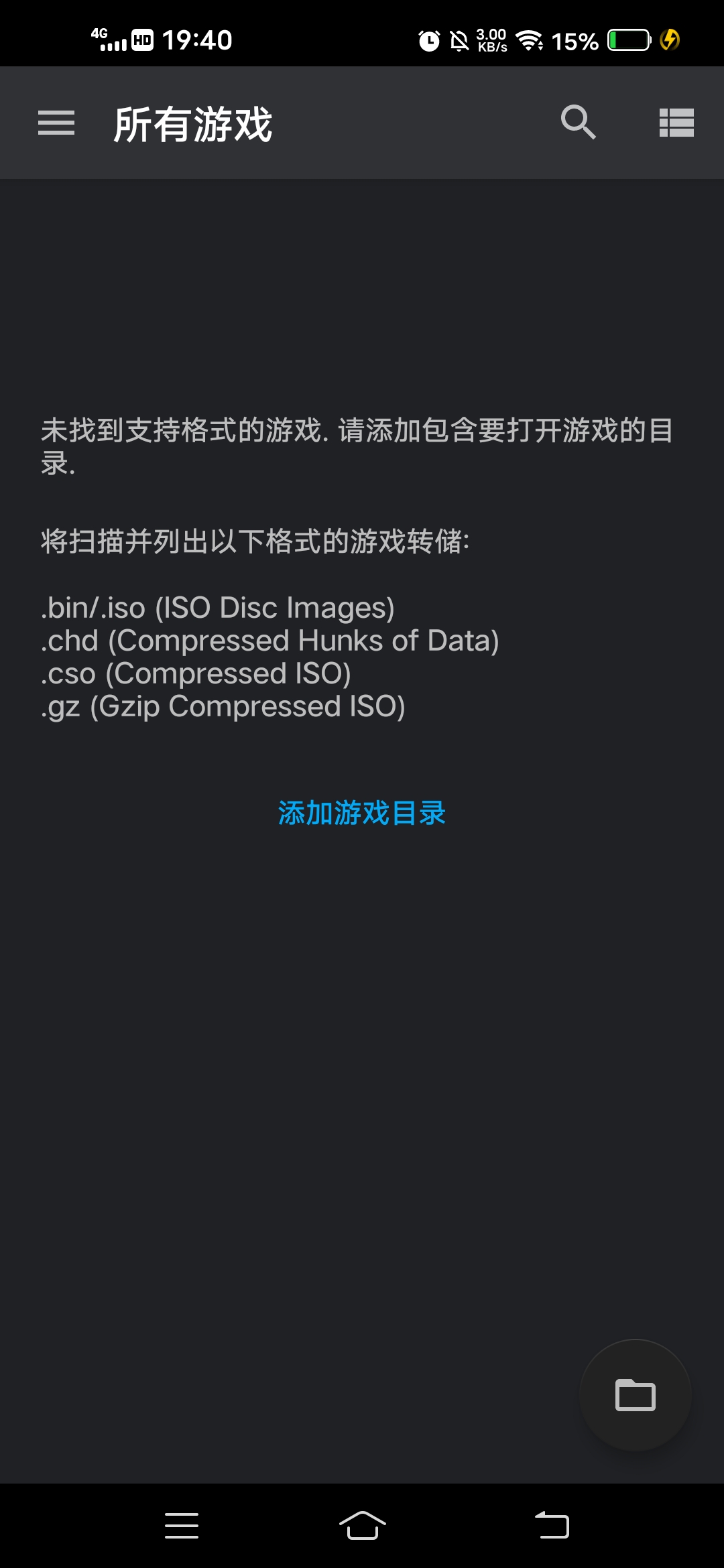Tap the folder floating action button
Viewport: 724px width, 1568px height.
coord(635,1396)
